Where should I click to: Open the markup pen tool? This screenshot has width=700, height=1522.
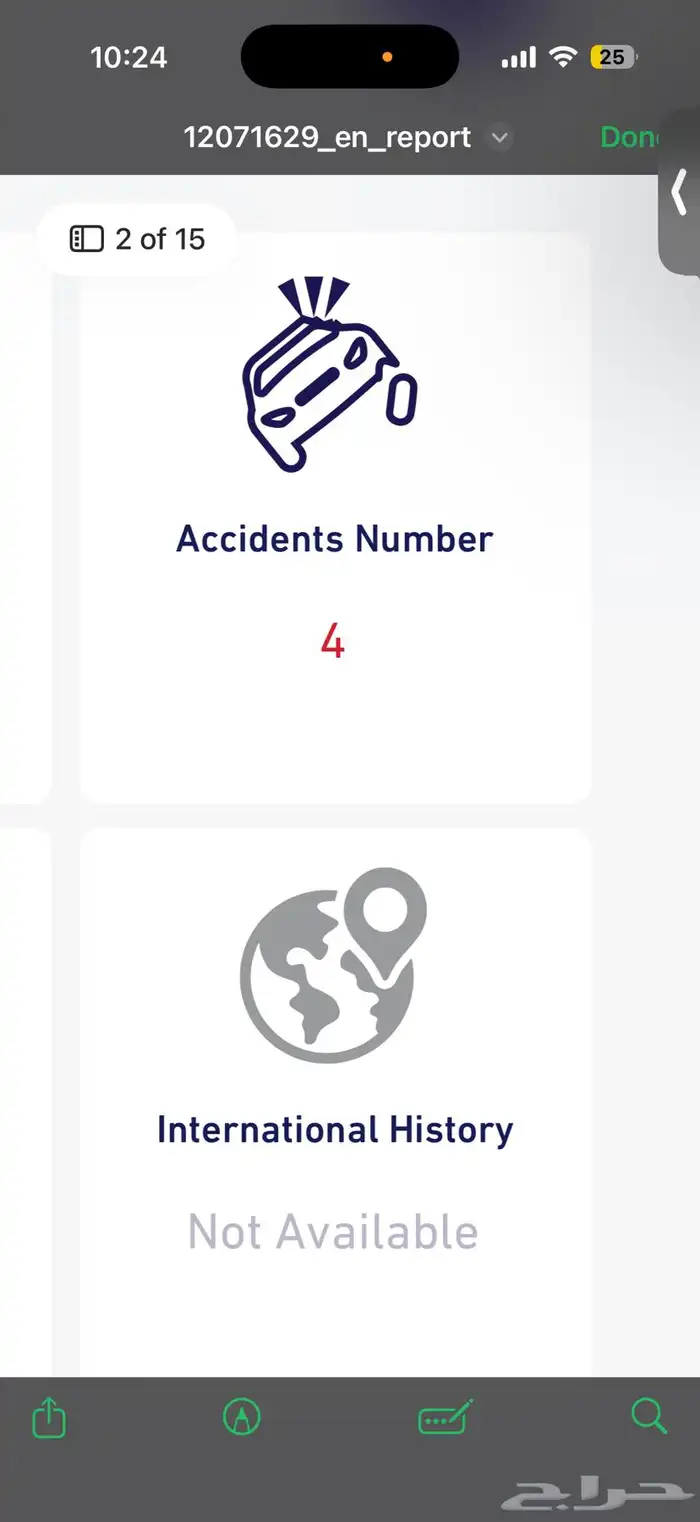(242, 1417)
